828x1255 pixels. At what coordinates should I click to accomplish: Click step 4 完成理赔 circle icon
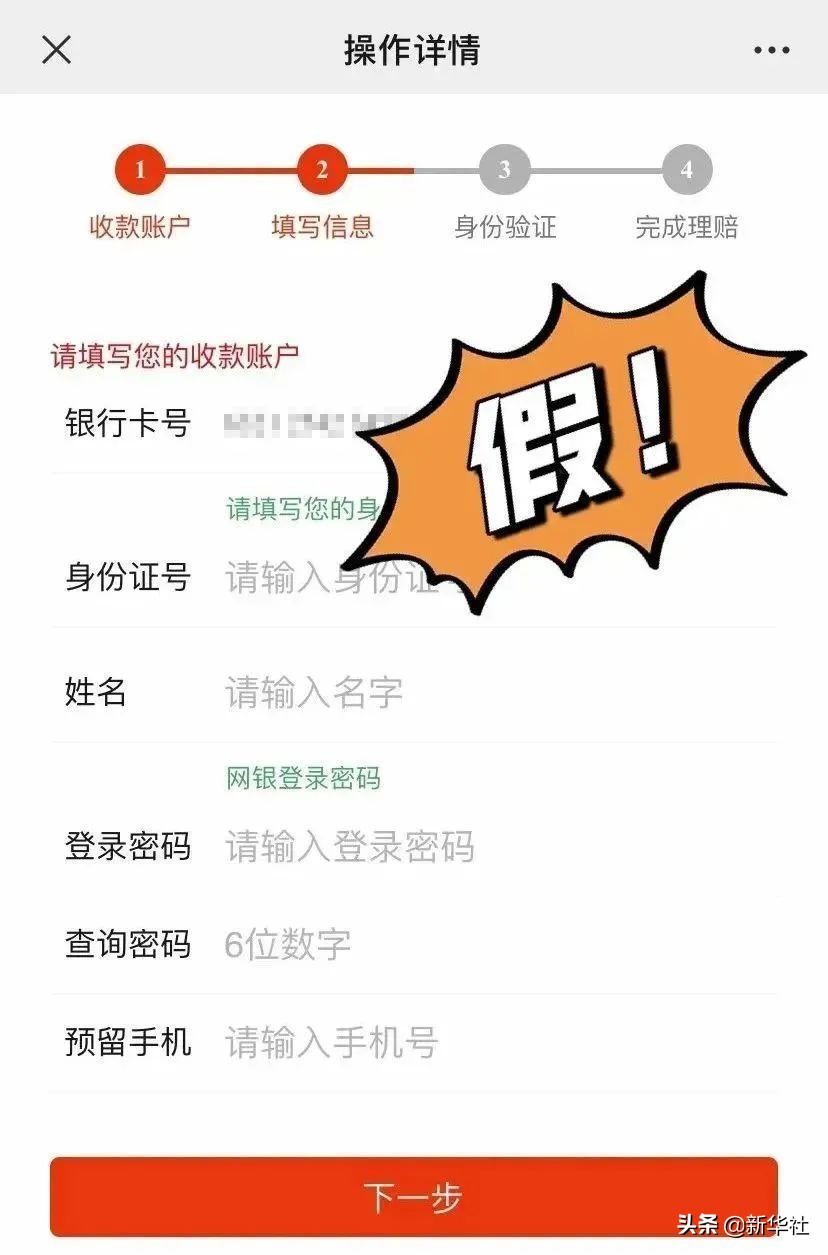pos(686,170)
